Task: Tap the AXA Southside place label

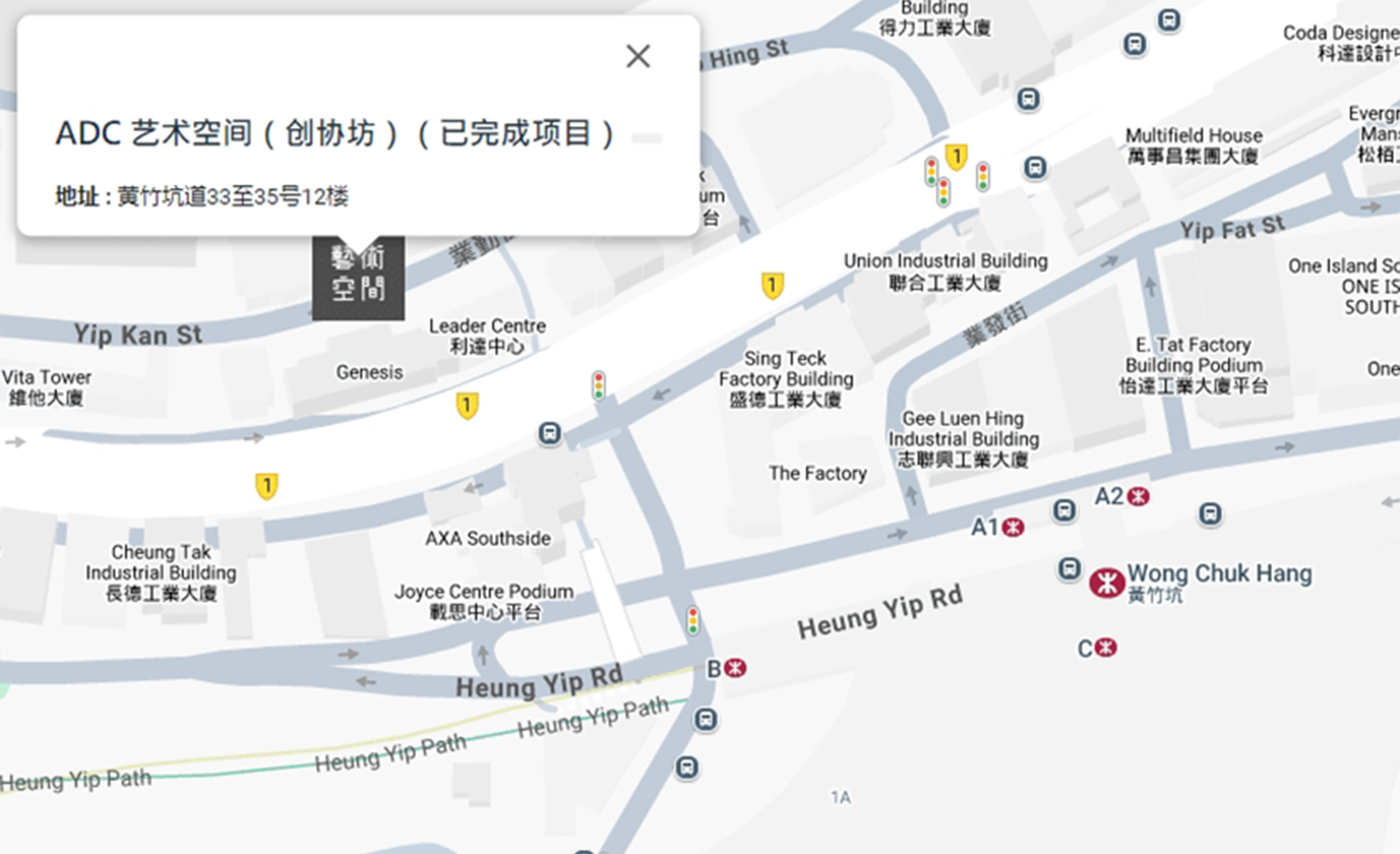Action: [x=487, y=539]
